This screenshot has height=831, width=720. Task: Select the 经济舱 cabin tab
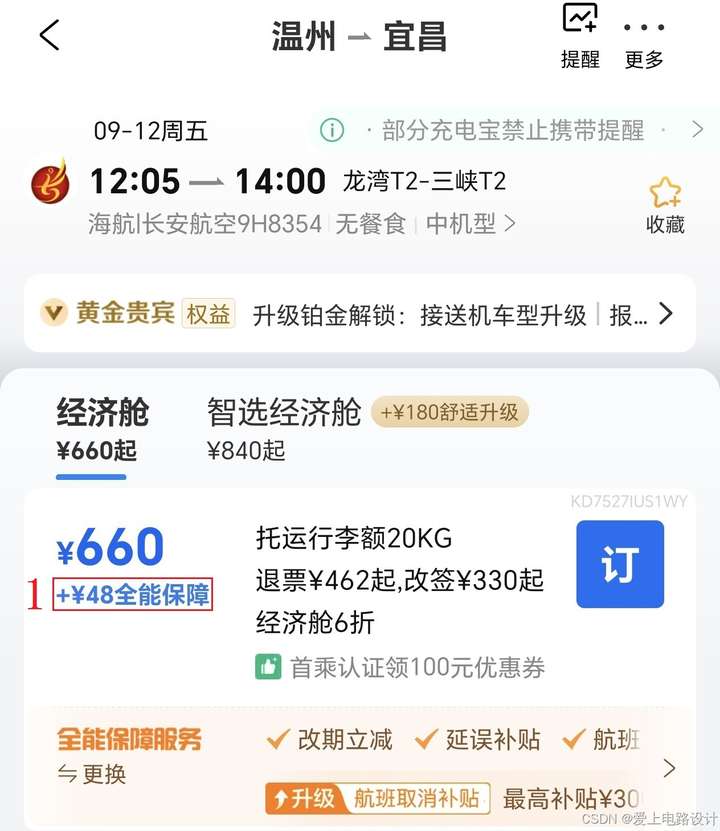[102, 428]
